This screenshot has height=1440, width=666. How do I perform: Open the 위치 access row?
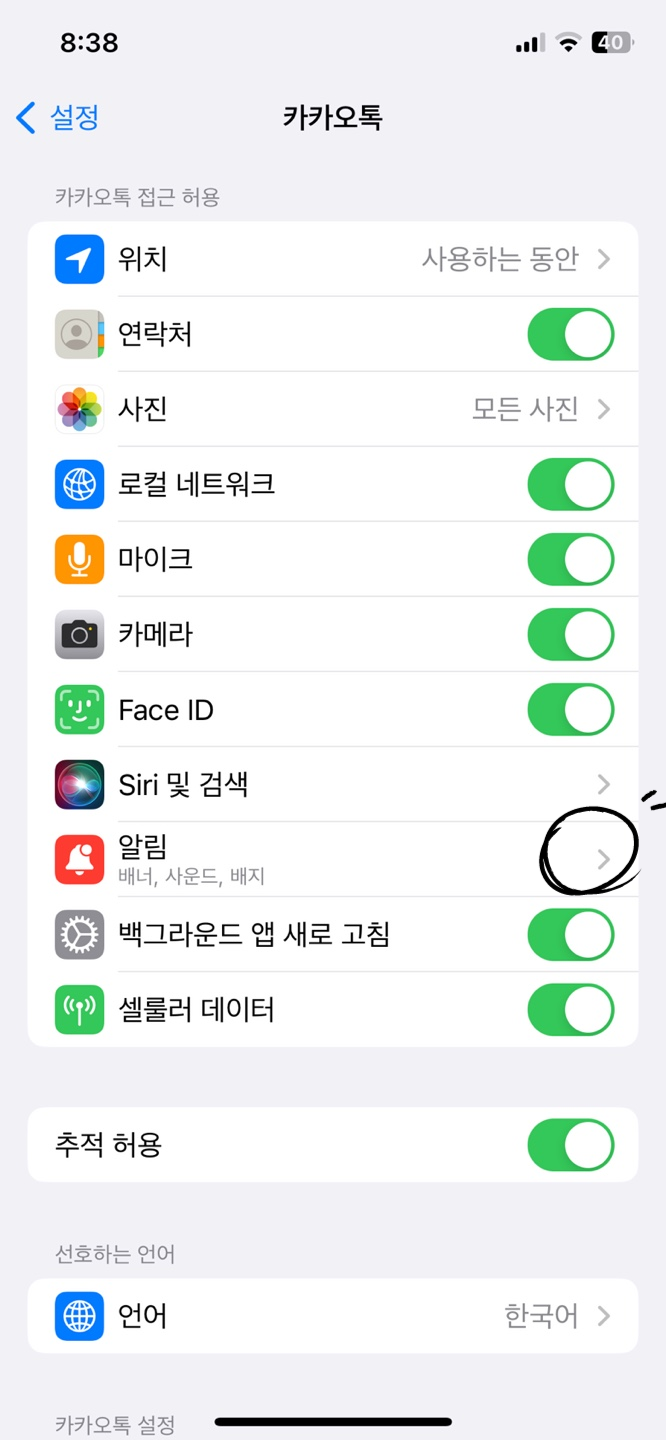(332, 260)
